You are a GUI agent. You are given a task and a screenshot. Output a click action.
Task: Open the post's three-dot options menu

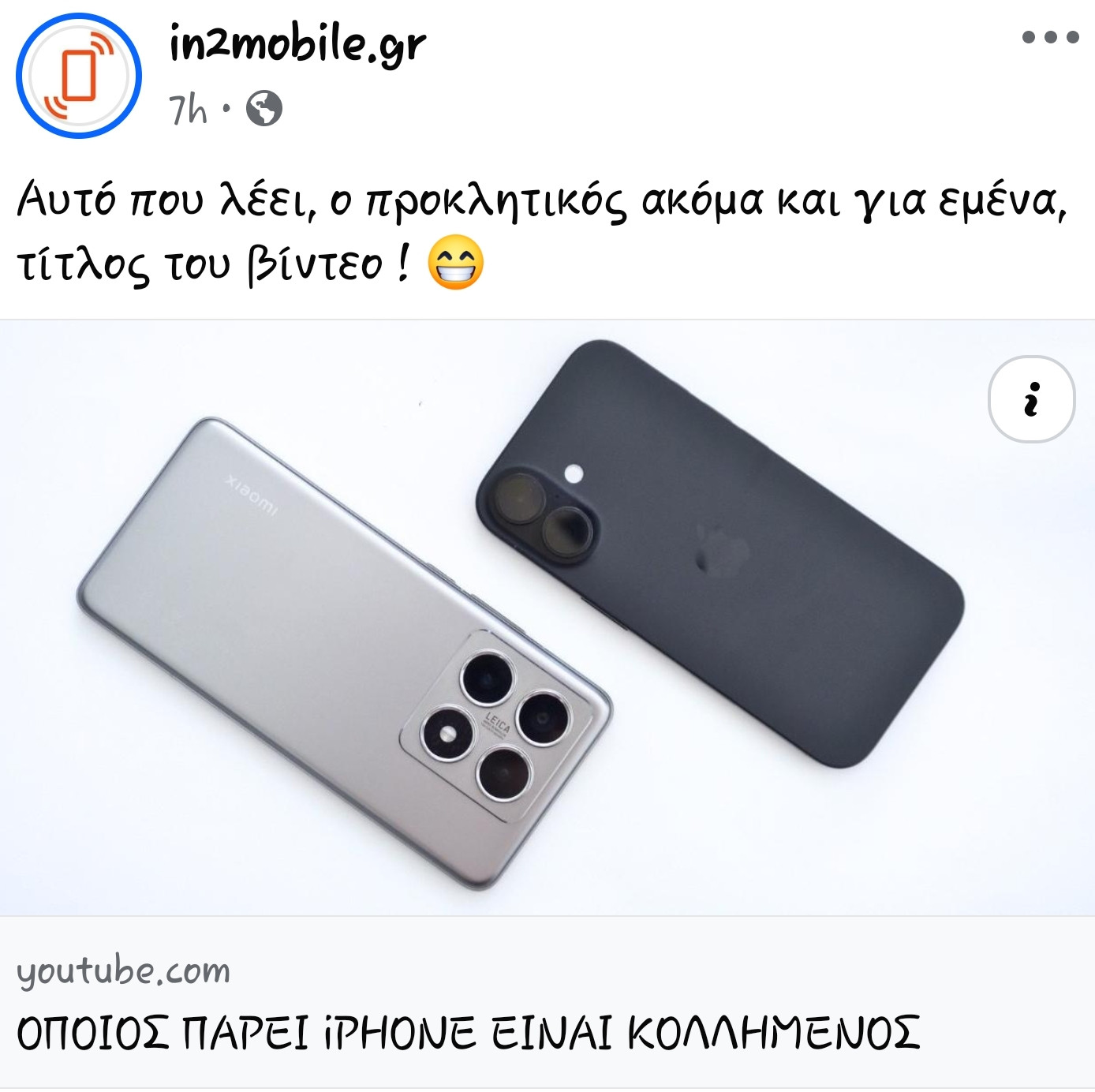(1049, 37)
